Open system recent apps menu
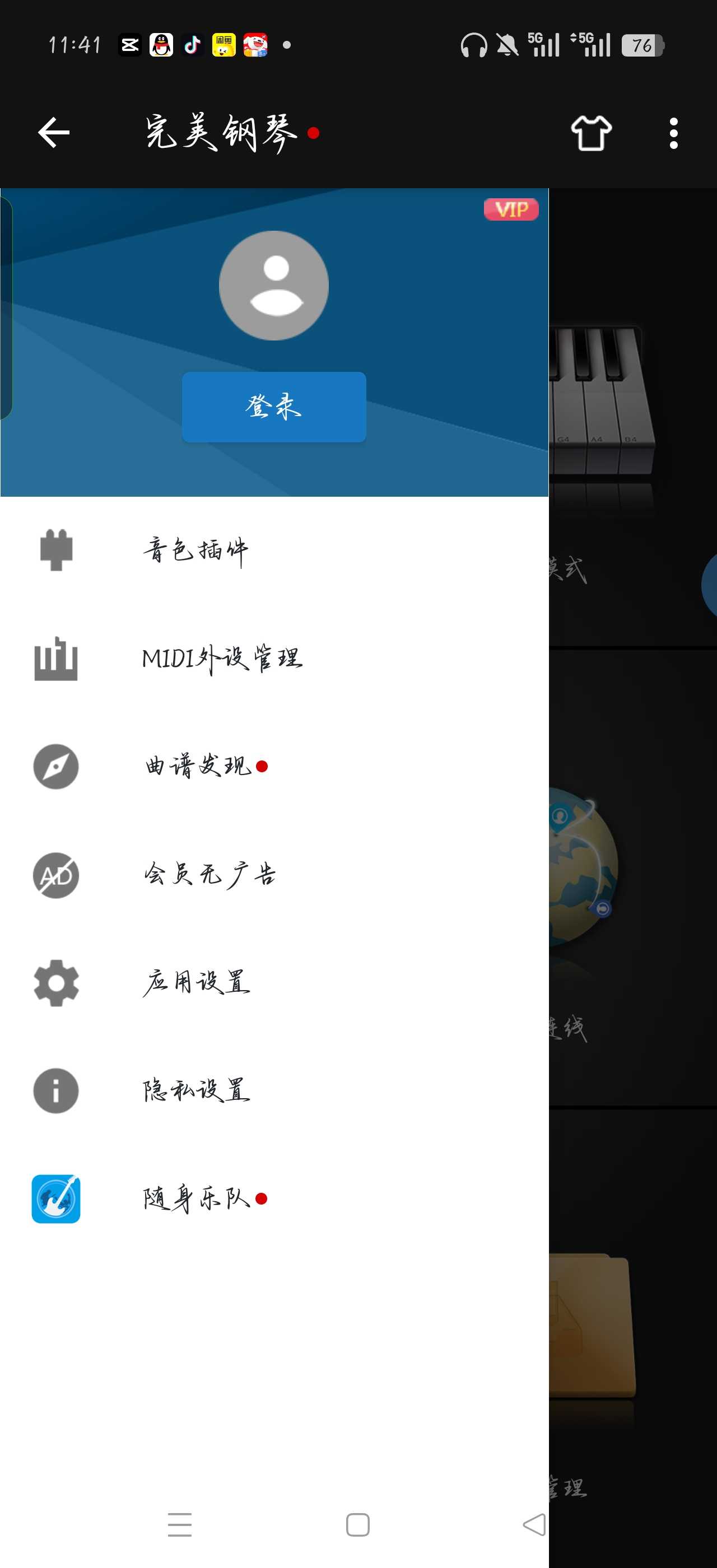717x1568 pixels. (180, 1525)
